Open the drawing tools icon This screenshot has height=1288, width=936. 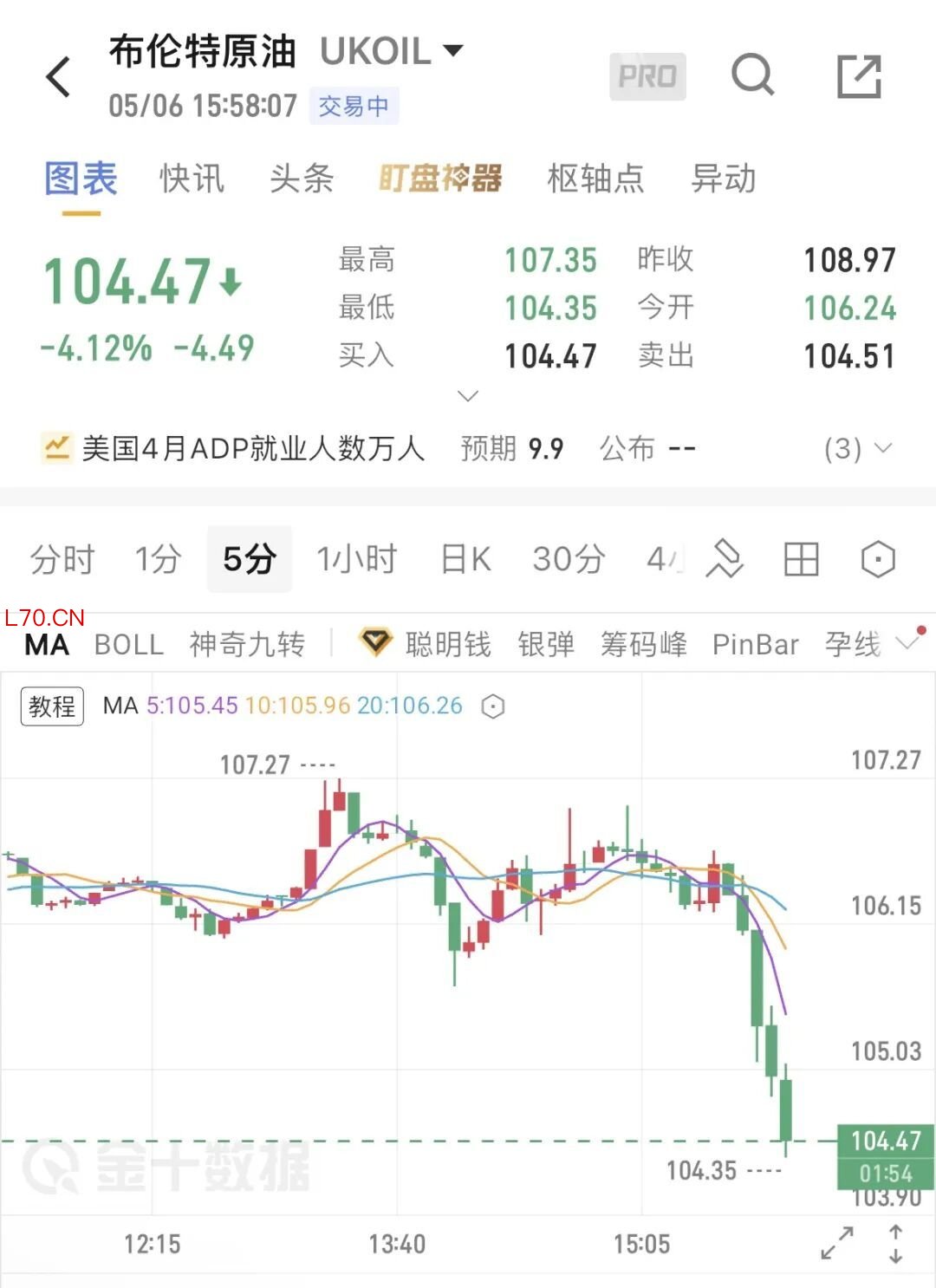725,559
